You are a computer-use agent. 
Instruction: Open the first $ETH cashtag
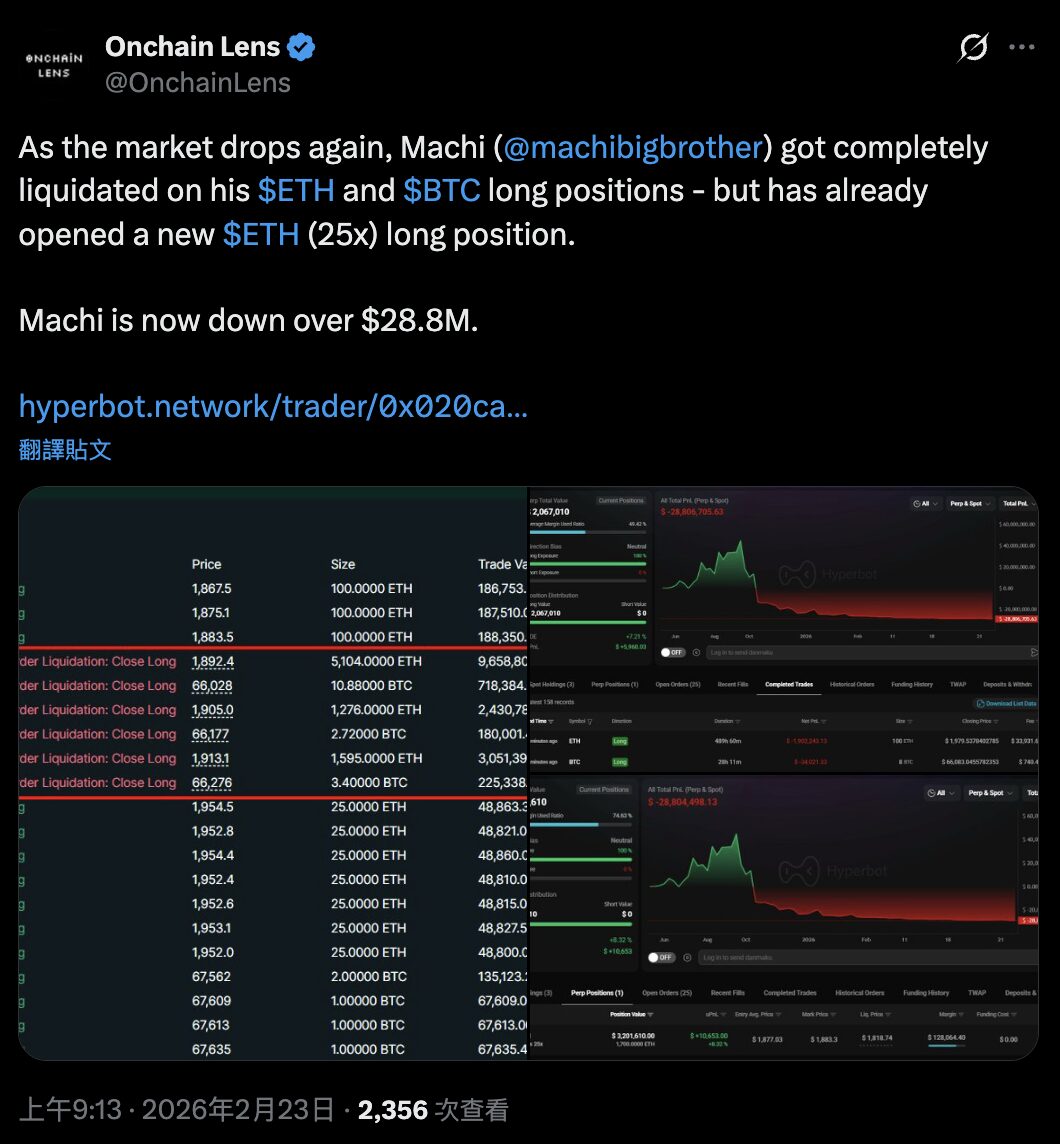296,191
